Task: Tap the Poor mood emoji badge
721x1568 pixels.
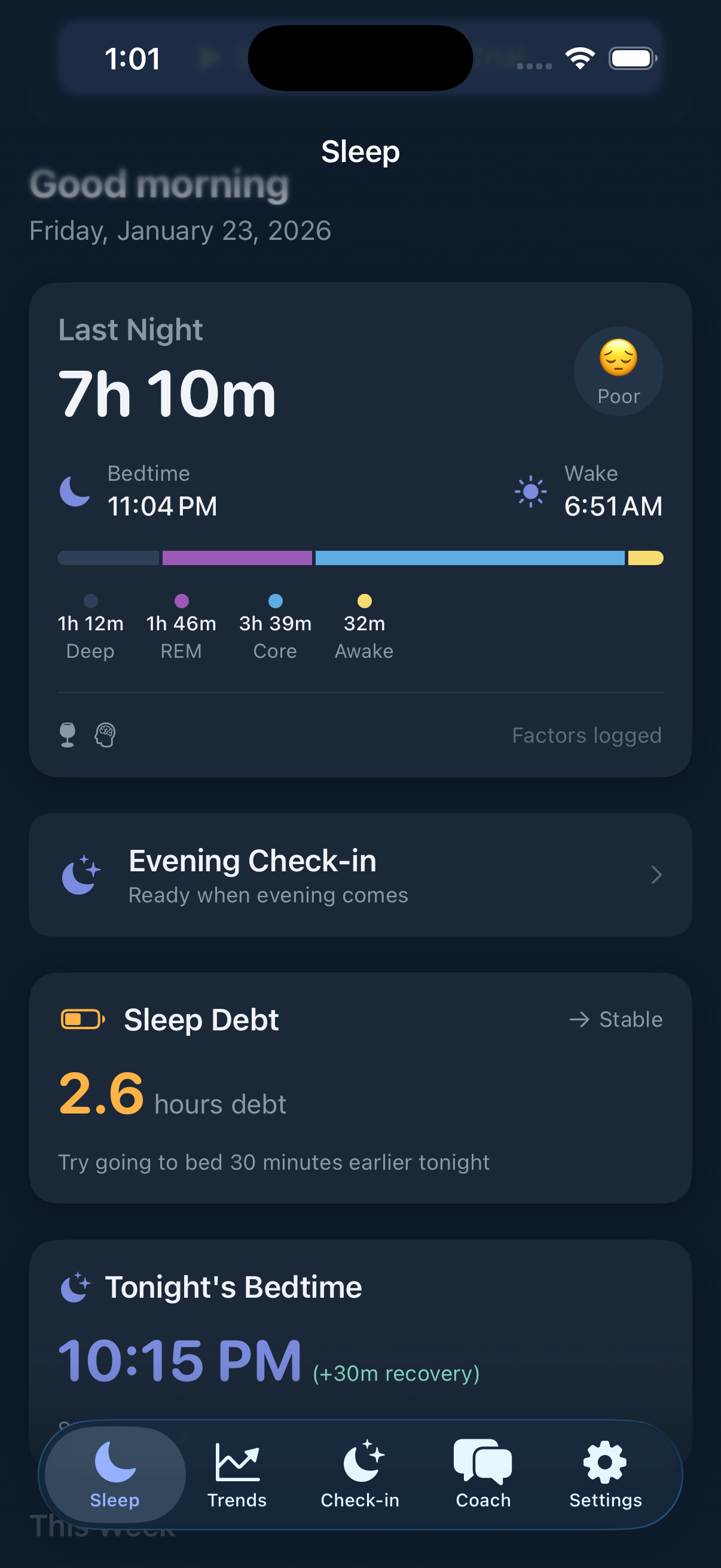Action: click(618, 371)
